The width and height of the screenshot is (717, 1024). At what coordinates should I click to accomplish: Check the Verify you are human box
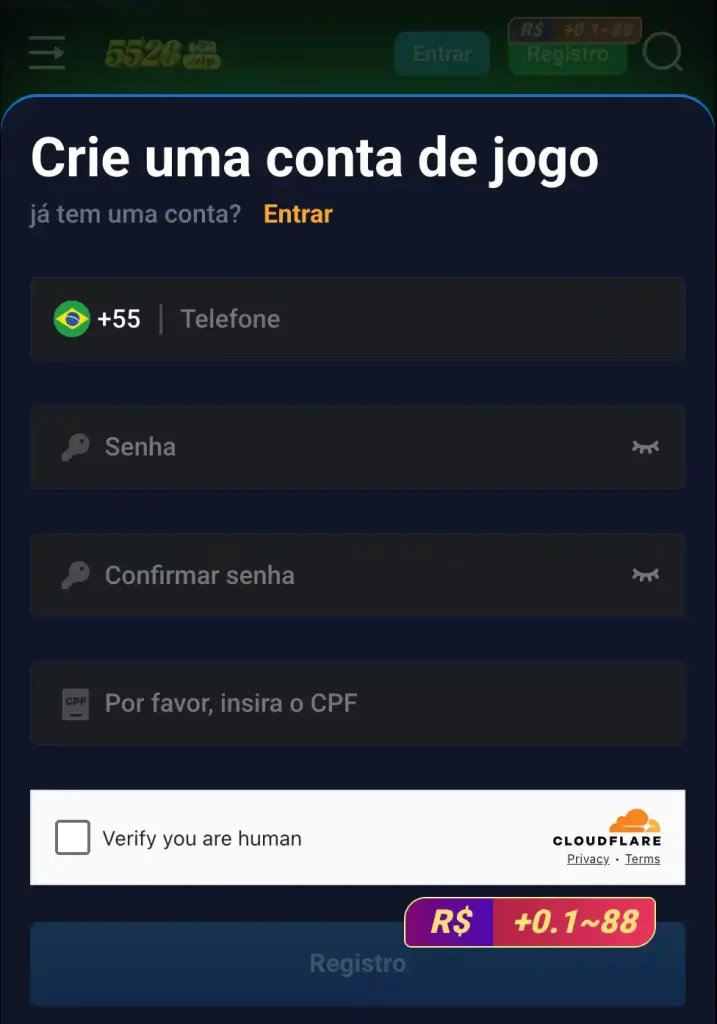click(73, 838)
